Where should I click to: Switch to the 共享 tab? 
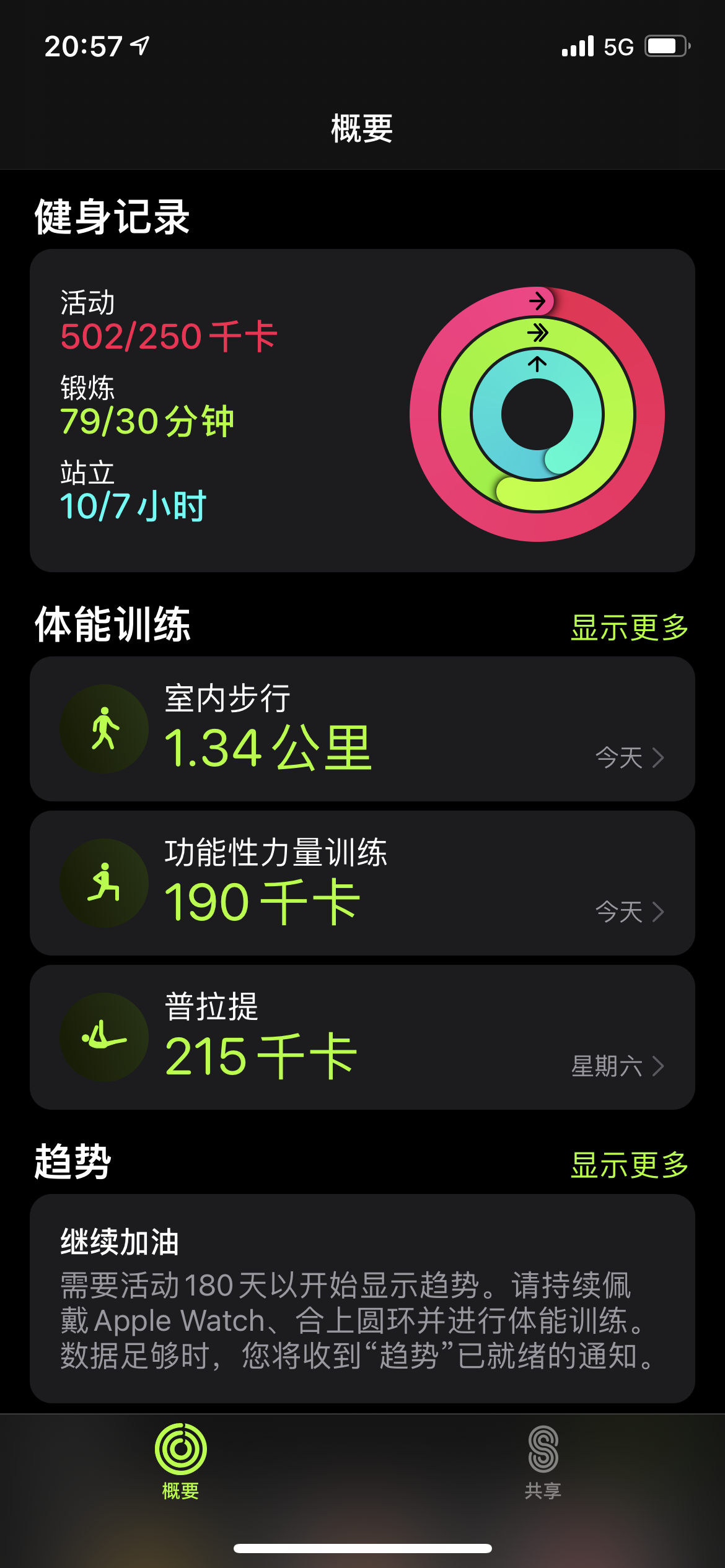[x=543, y=1461]
